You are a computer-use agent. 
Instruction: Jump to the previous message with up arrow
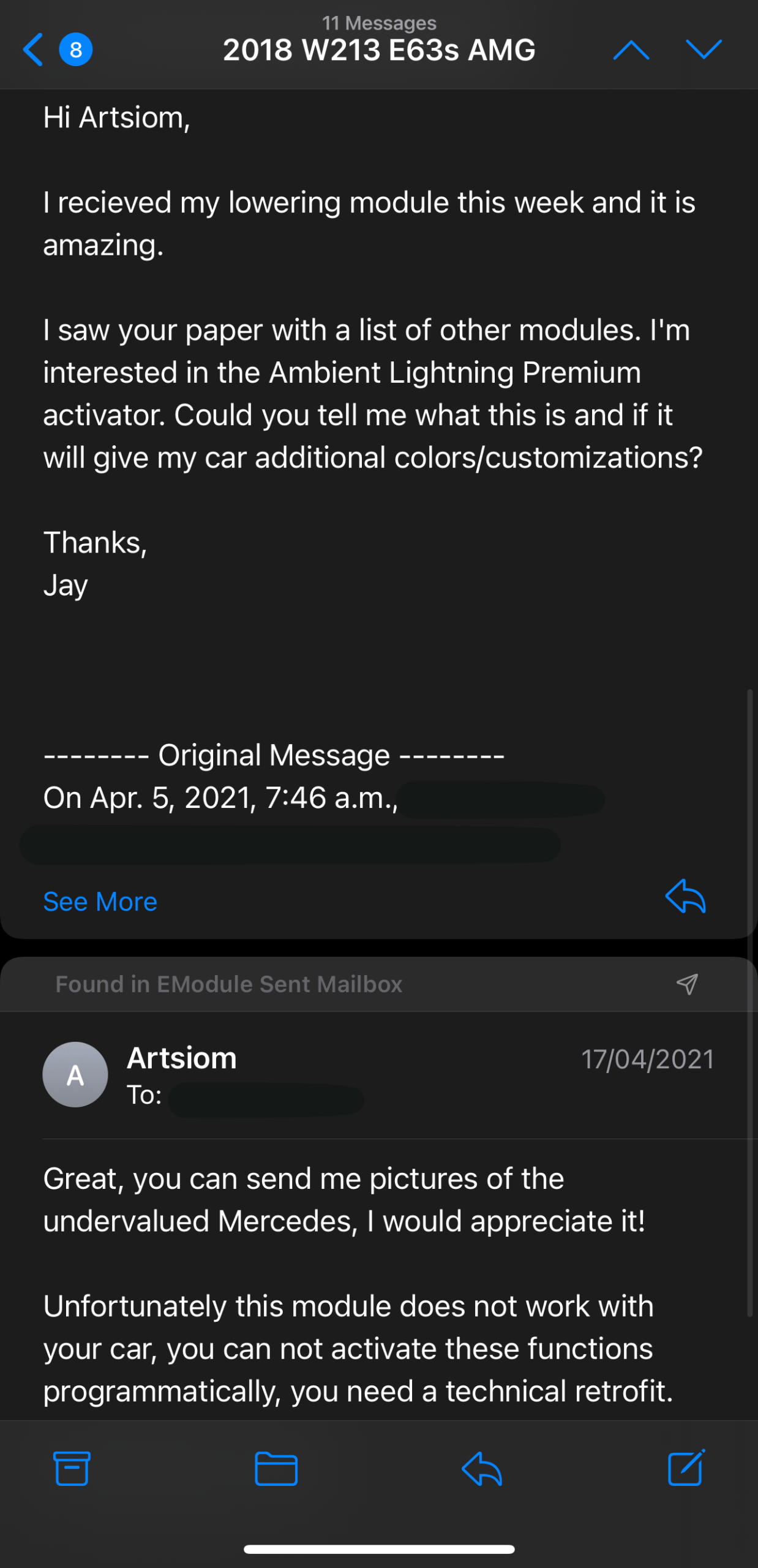[631, 50]
